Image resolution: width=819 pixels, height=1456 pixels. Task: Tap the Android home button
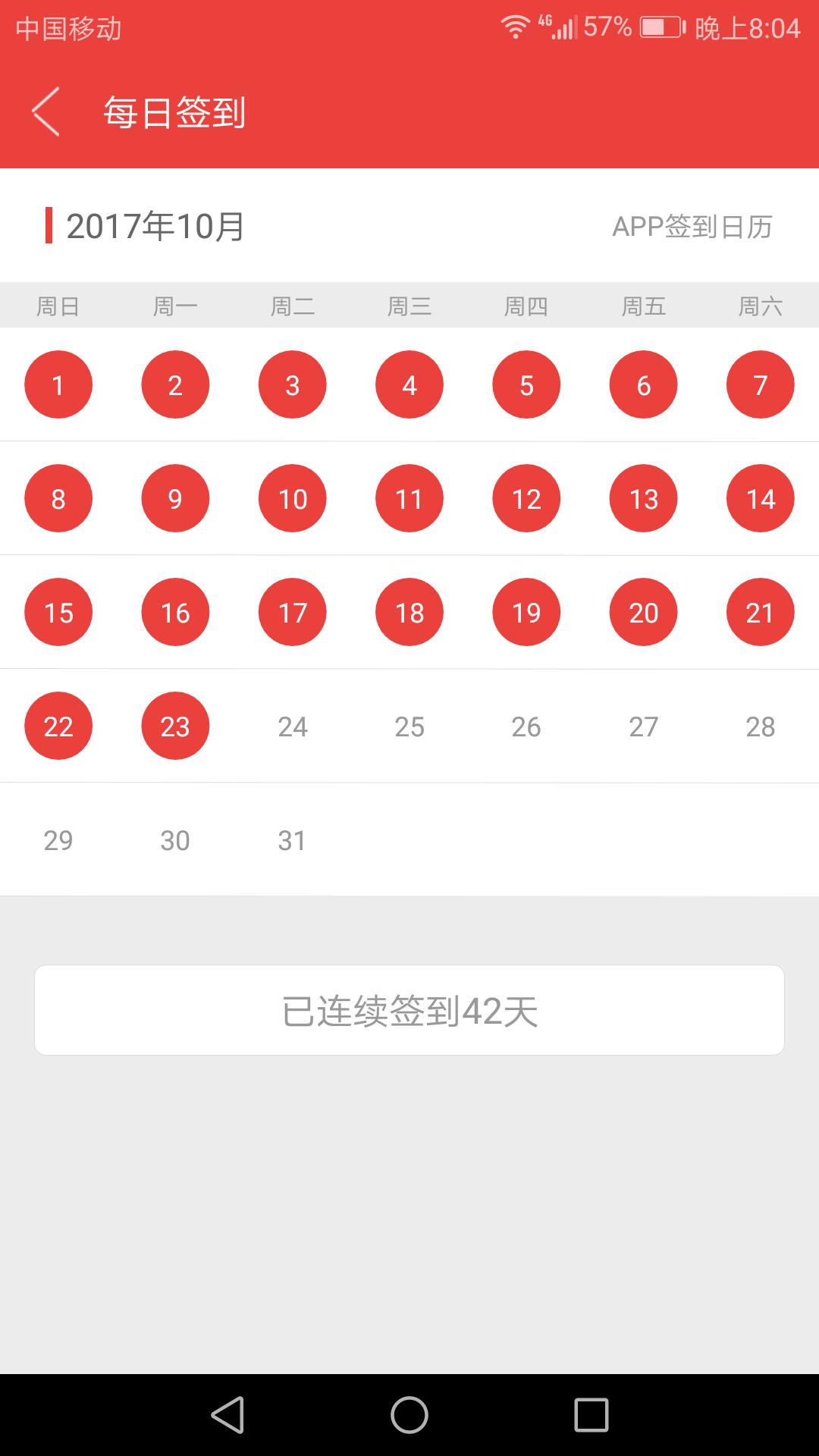coord(409,1415)
